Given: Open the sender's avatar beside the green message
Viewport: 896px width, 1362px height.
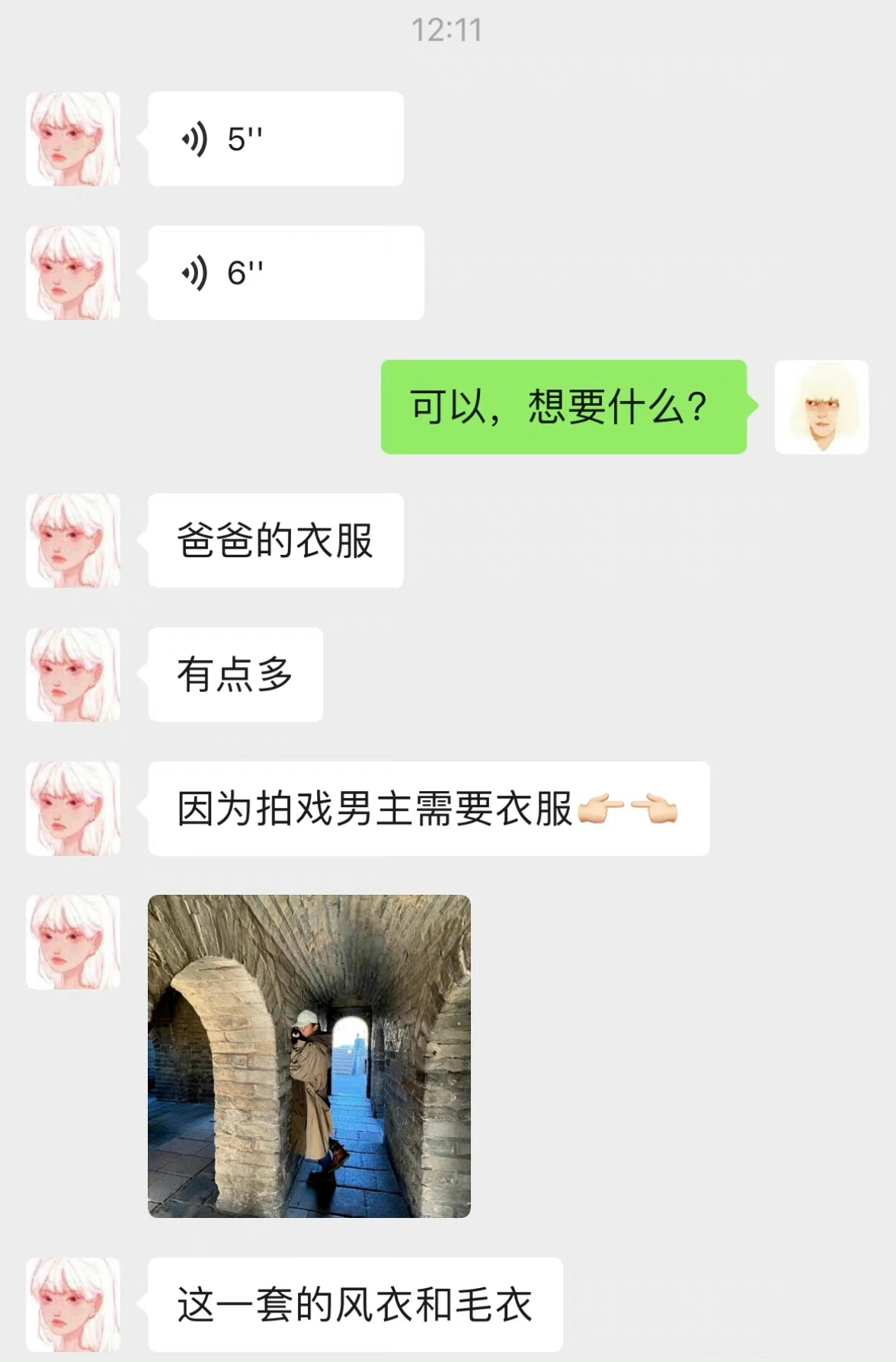Looking at the screenshot, I should (x=821, y=407).
